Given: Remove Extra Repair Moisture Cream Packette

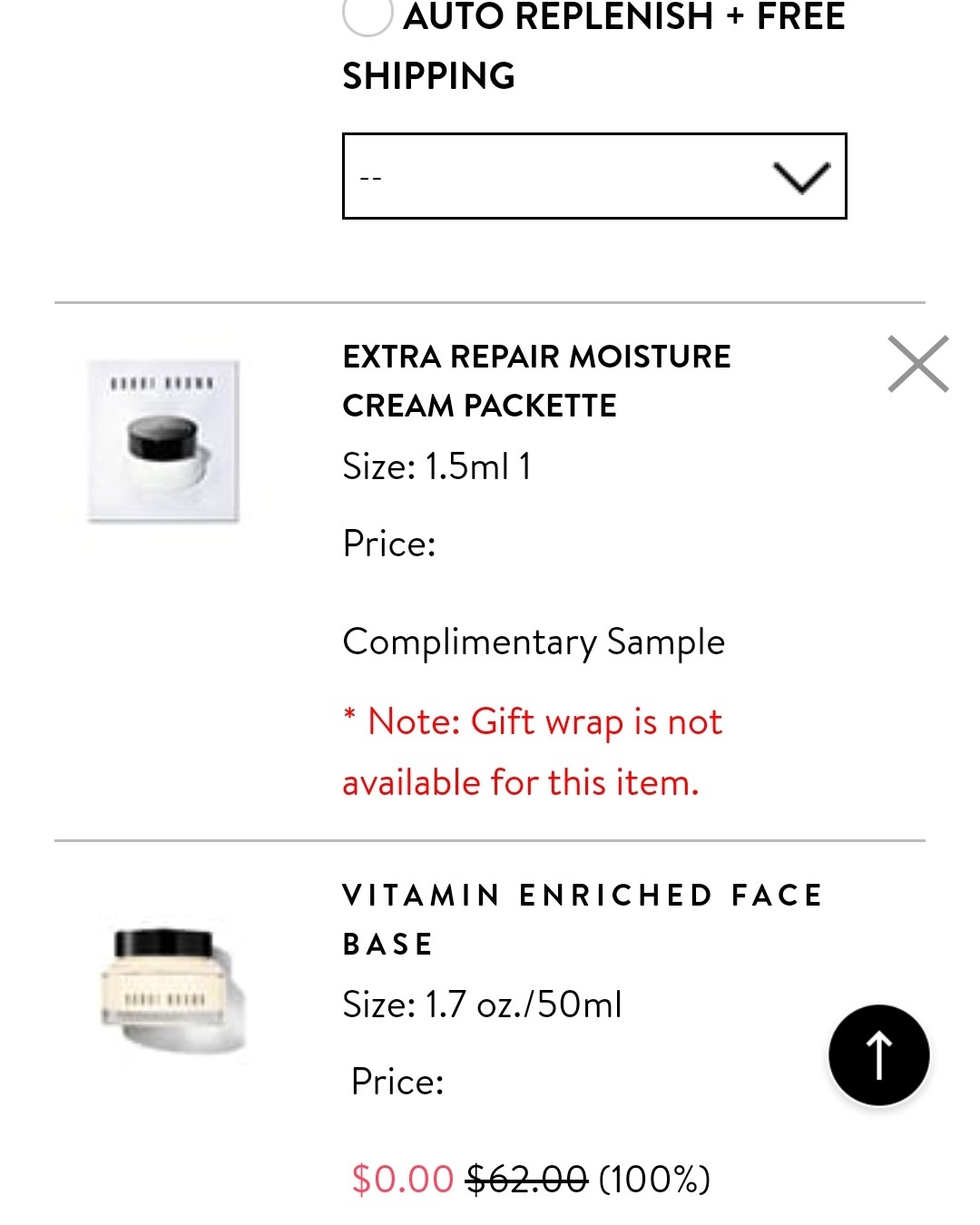Looking at the screenshot, I should (x=917, y=364).
